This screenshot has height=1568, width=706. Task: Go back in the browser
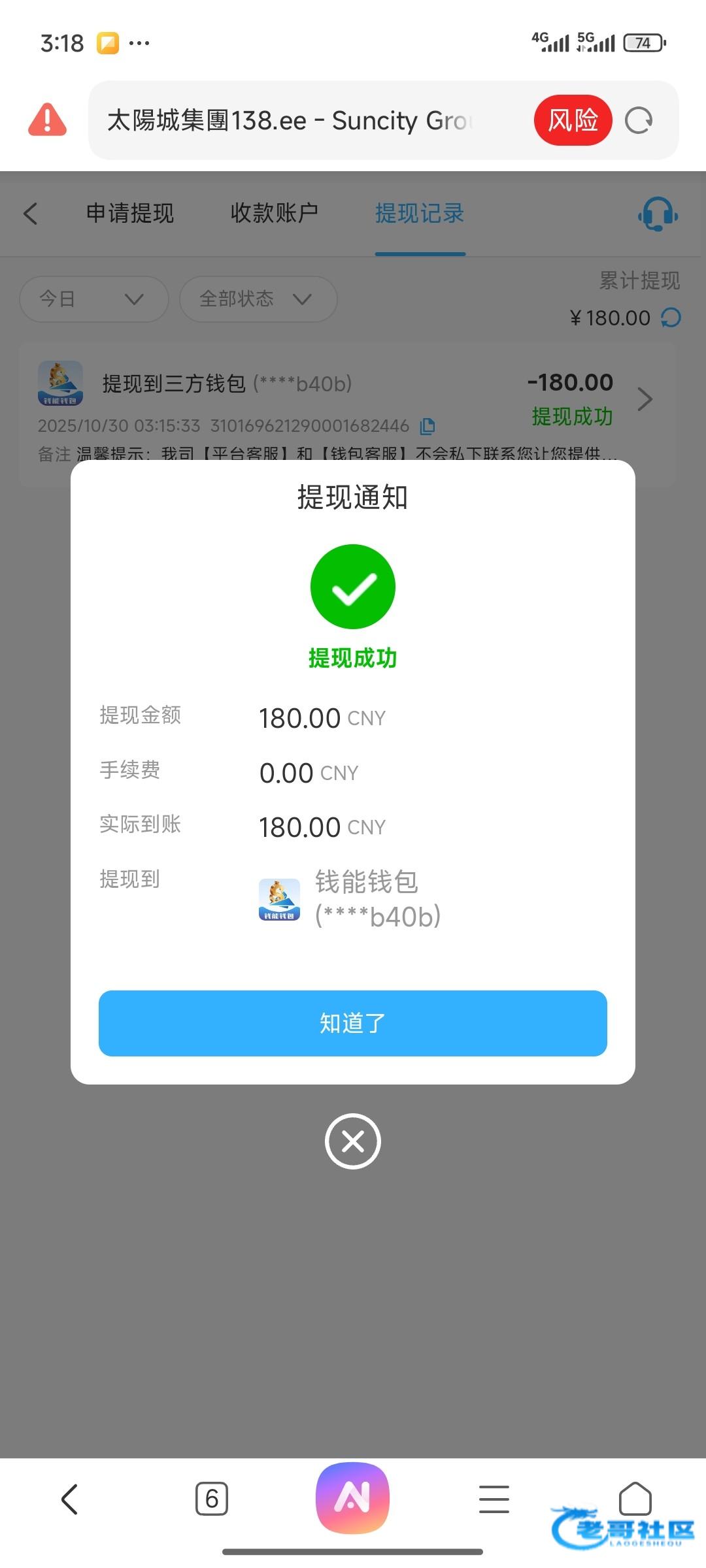point(70,1499)
